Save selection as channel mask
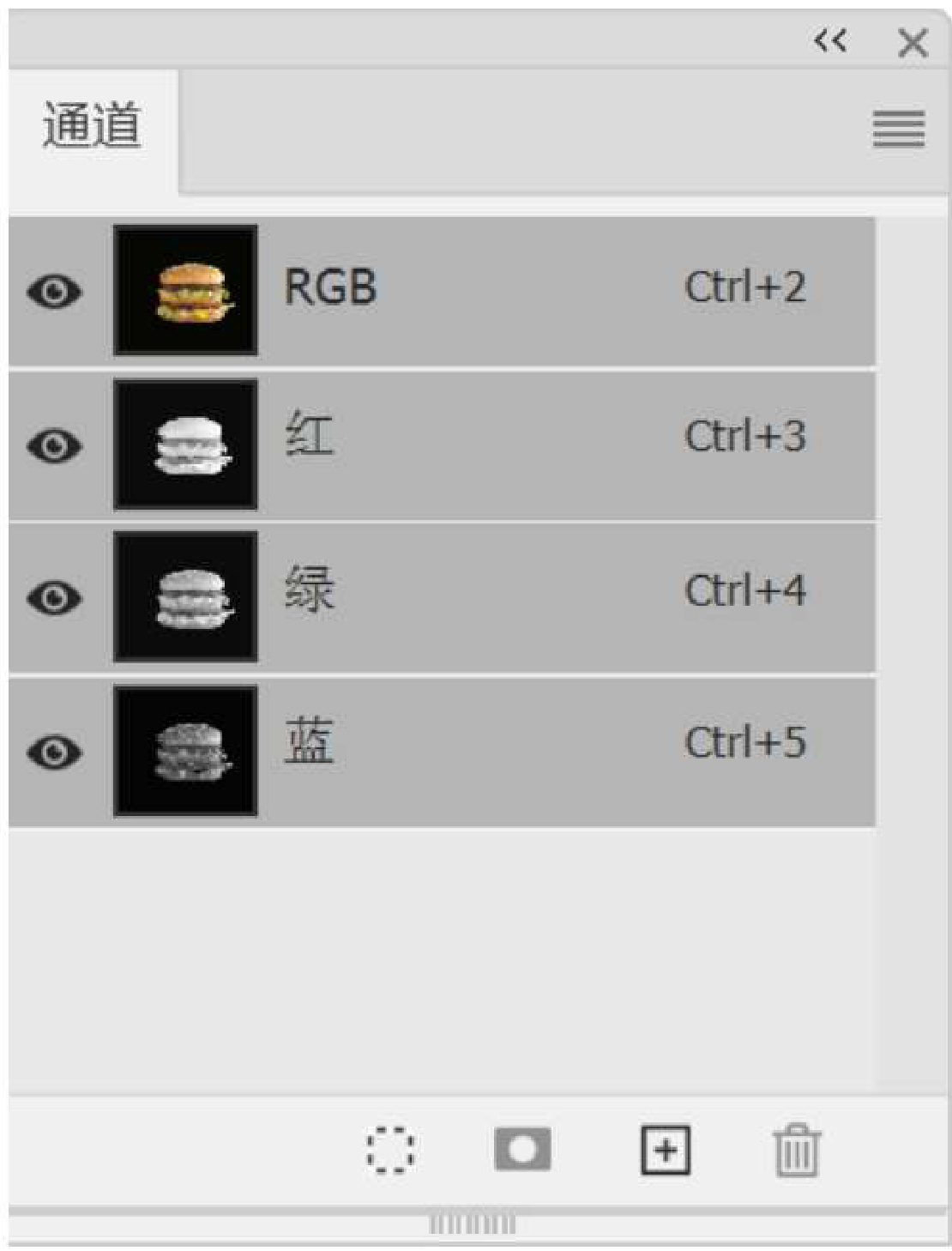Image resolution: width=952 pixels, height=1251 pixels. point(522,1150)
